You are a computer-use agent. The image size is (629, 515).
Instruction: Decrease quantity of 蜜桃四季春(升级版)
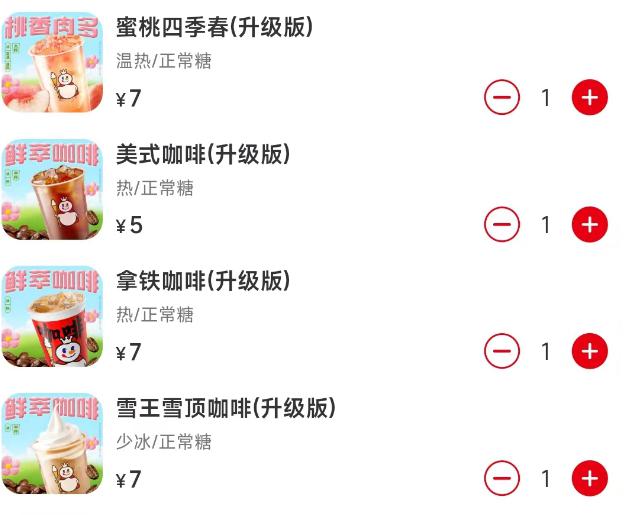pyautogui.click(x=502, y=97)
